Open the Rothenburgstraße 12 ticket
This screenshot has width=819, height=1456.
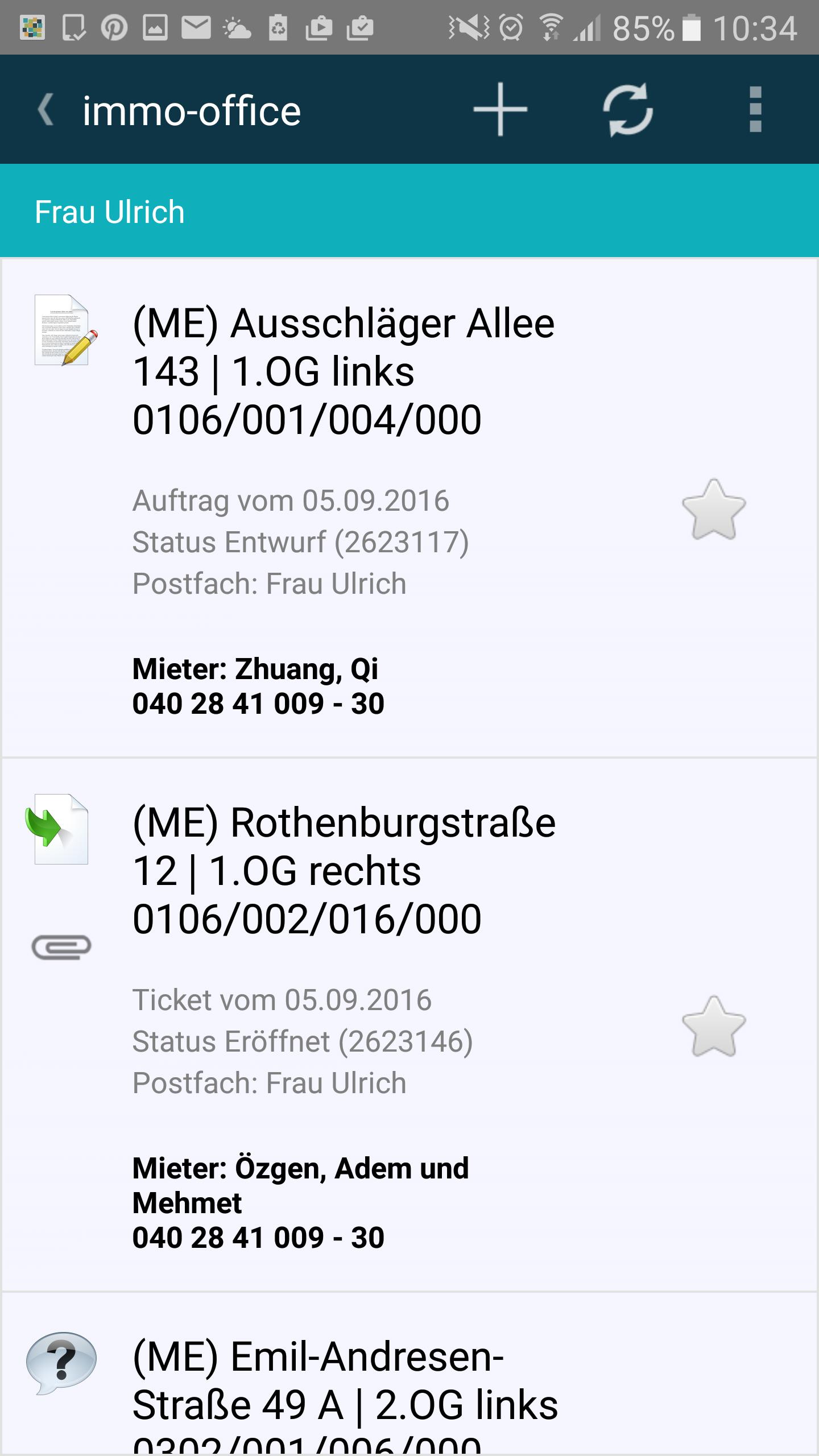tap(409, 1025)
